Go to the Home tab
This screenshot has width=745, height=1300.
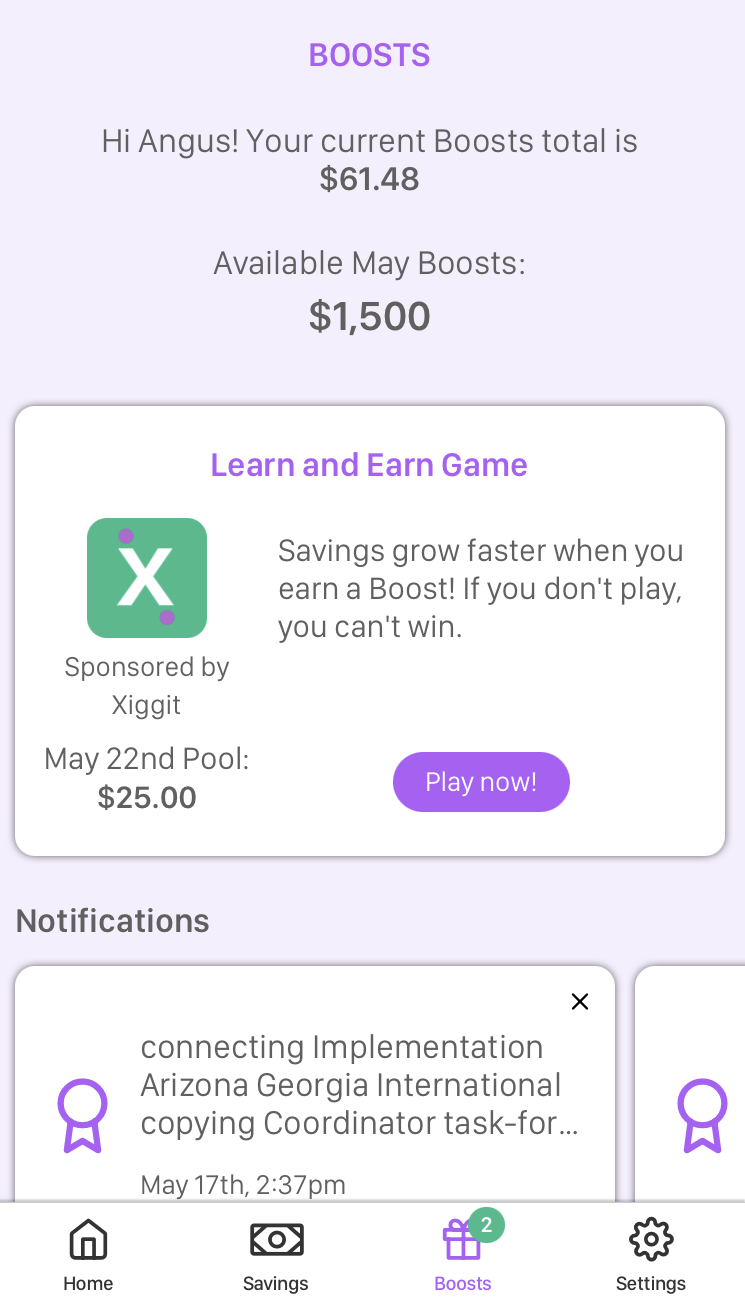tap(88, 1254)
